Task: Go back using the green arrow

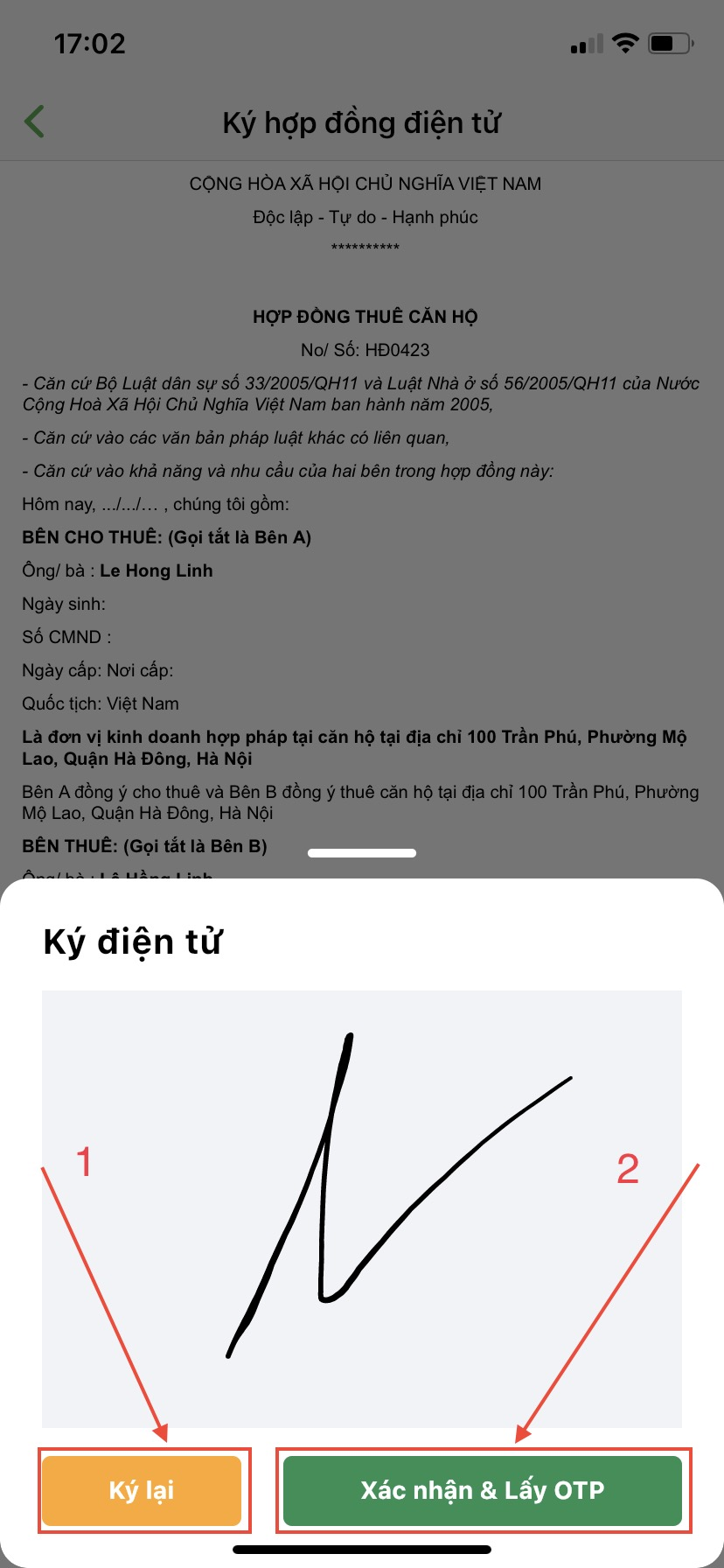Action: click(x=35, y=122)
